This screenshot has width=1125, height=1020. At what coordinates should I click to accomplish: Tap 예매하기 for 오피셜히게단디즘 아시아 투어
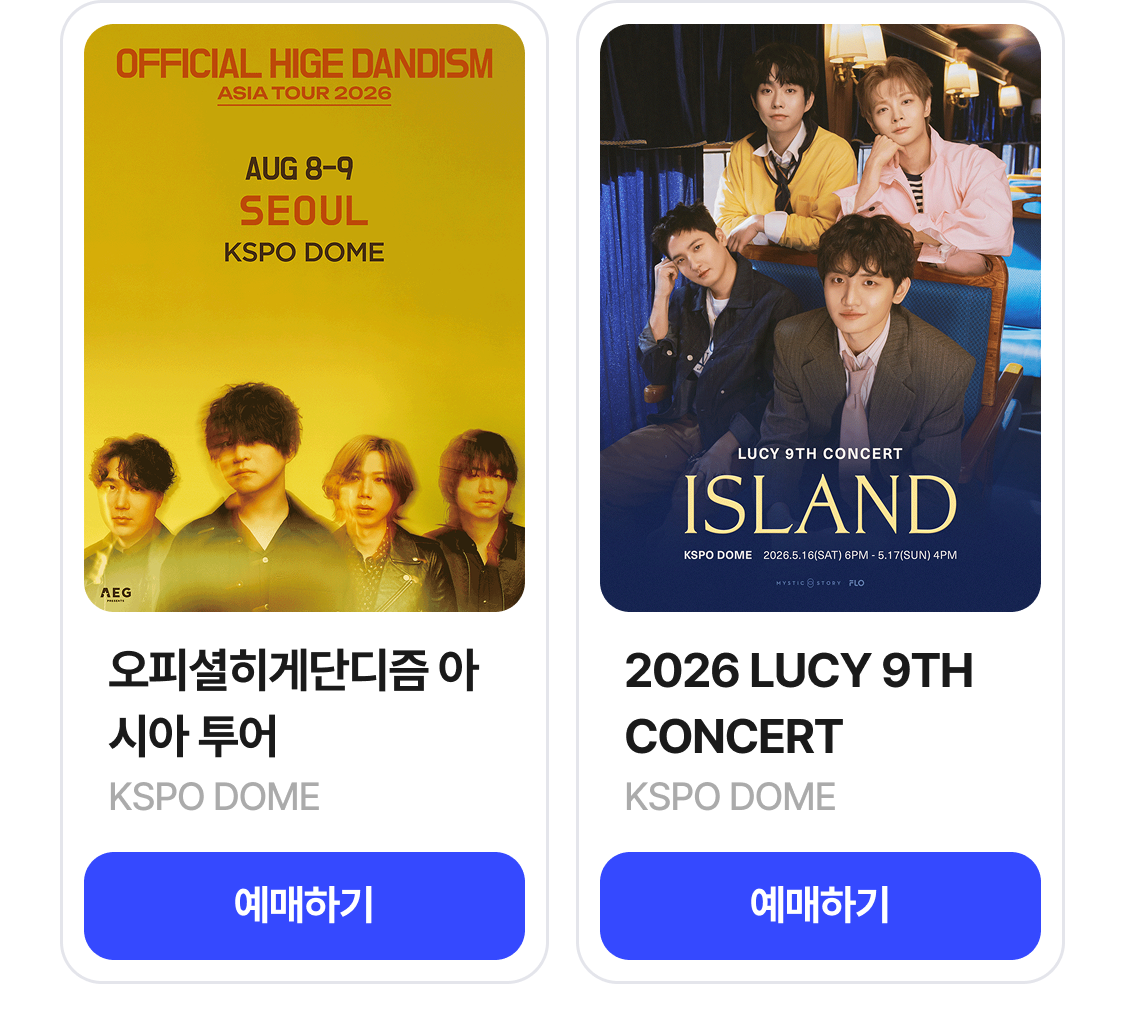pos(304,905)
